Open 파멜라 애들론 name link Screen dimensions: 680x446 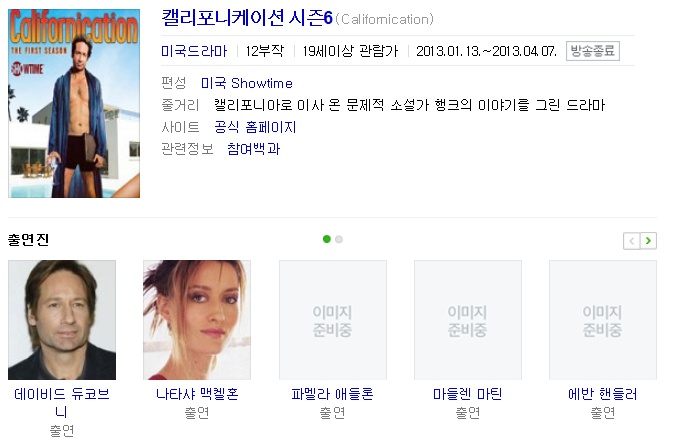click(332, 394)
